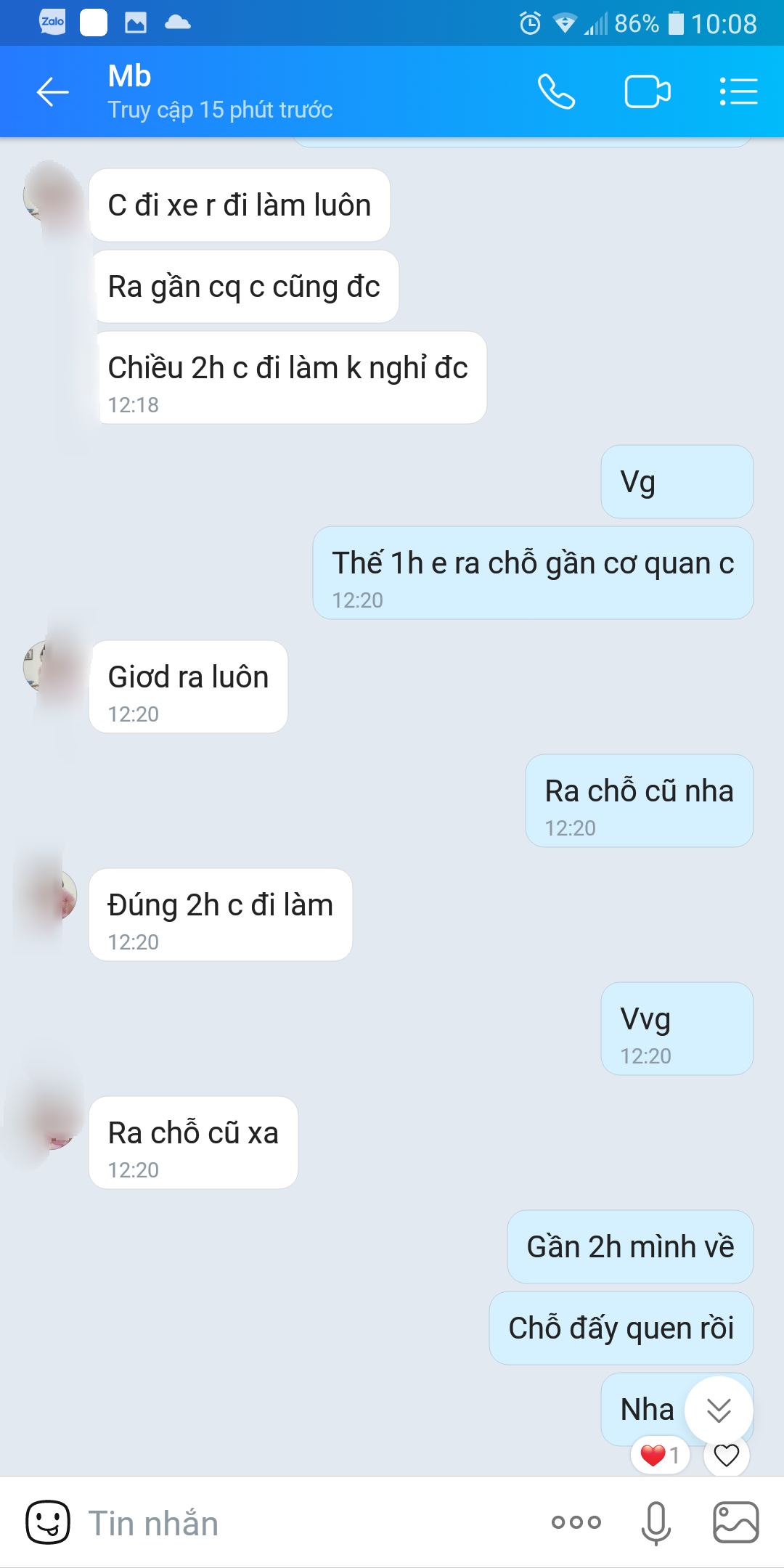Viewport: 784px width, 1568px height.
Task: Start a video call with Mb
Action: pyautogui.click(x=648, y=92)
